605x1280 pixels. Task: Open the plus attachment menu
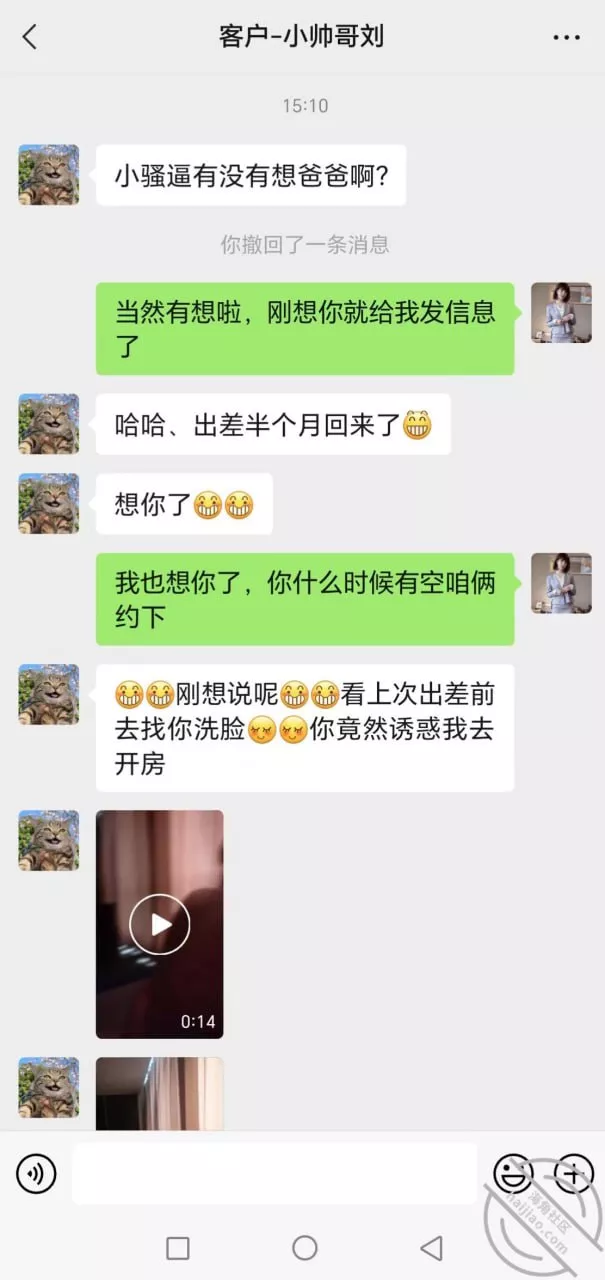click(573, 1174)
